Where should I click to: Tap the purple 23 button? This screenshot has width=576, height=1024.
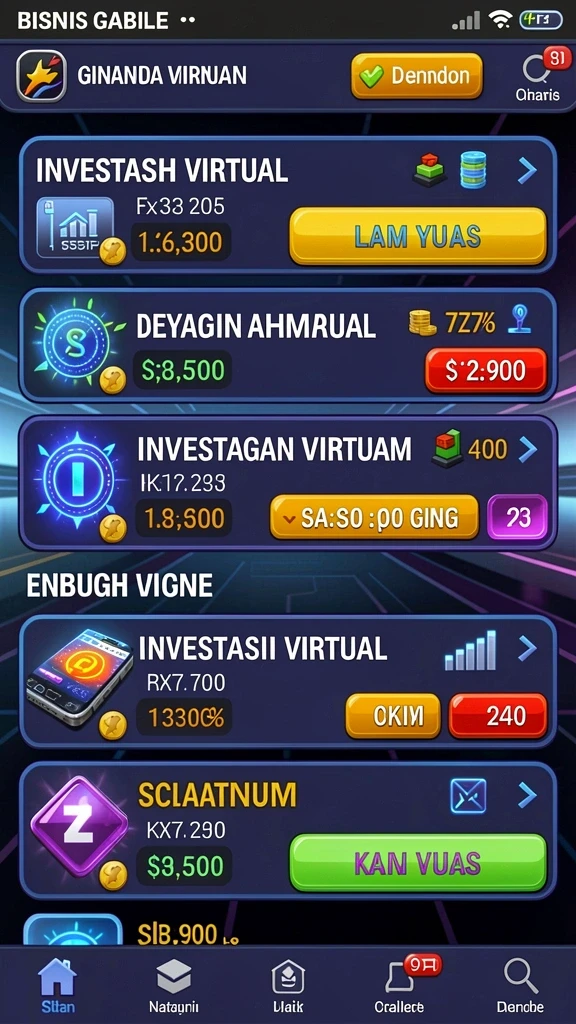pos(517,517)
